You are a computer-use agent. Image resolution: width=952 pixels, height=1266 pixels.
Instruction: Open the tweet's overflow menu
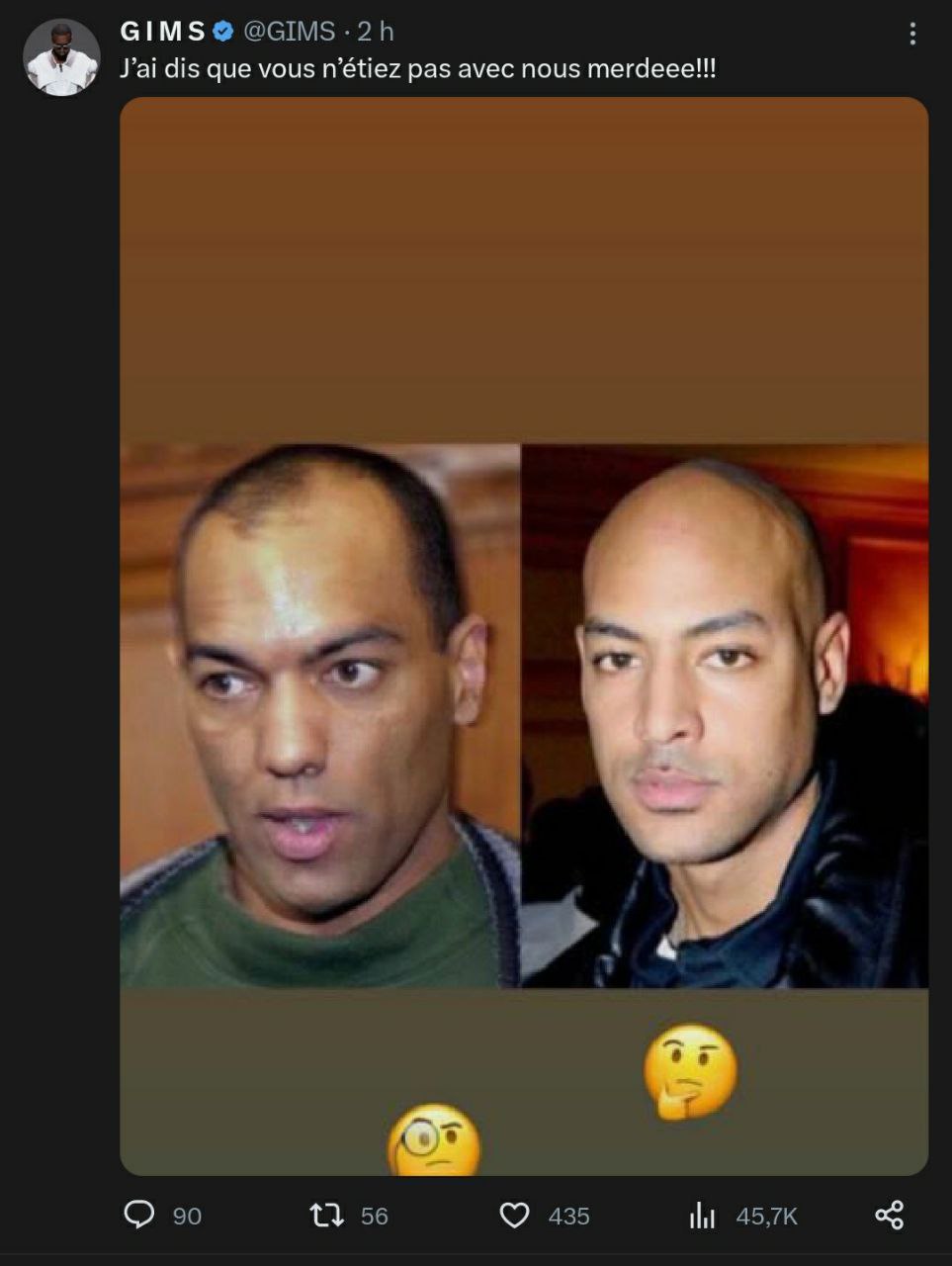(911, 34)
